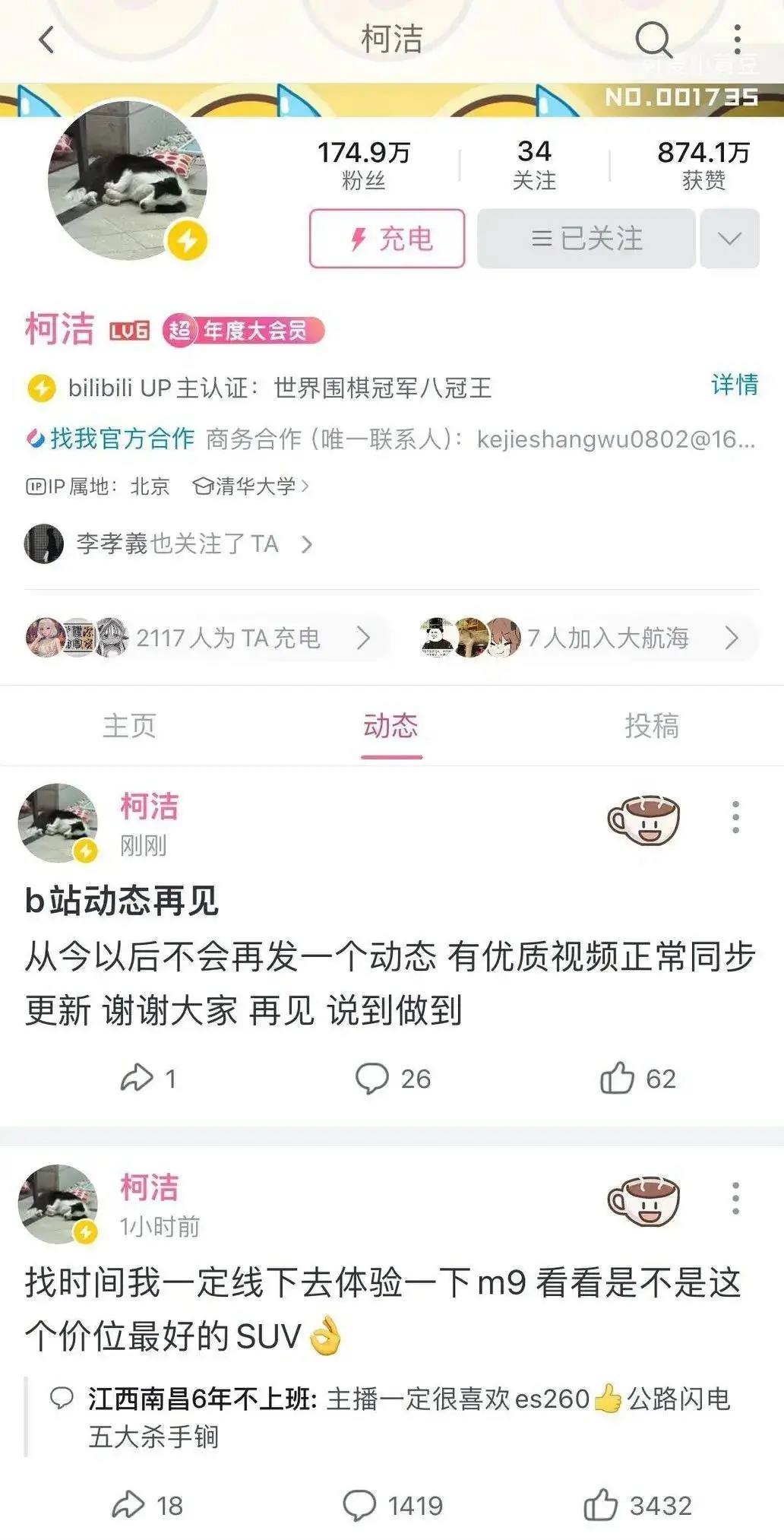The width and height of the screenshot is (784, 1540).
Task: Open search on 柯洁's profile
Action: [653, 40]
